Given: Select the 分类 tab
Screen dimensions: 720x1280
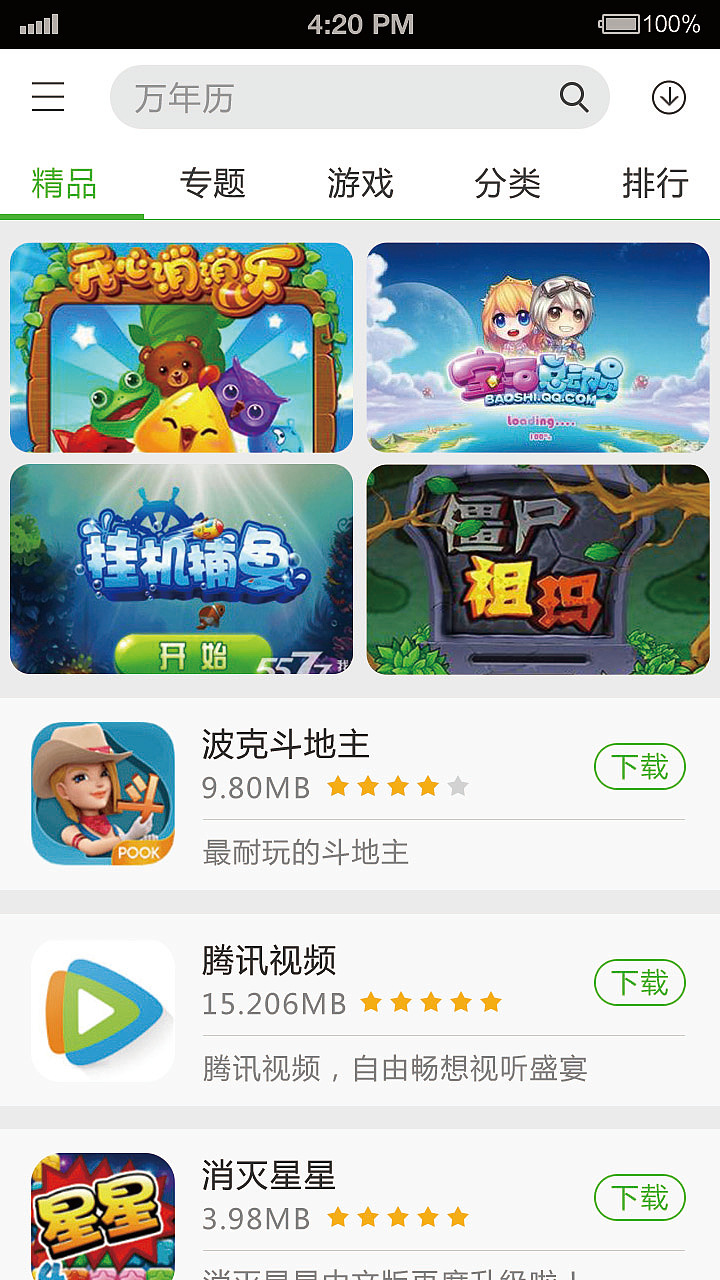Looking at the screenshot, I should (x=508, y=184).
